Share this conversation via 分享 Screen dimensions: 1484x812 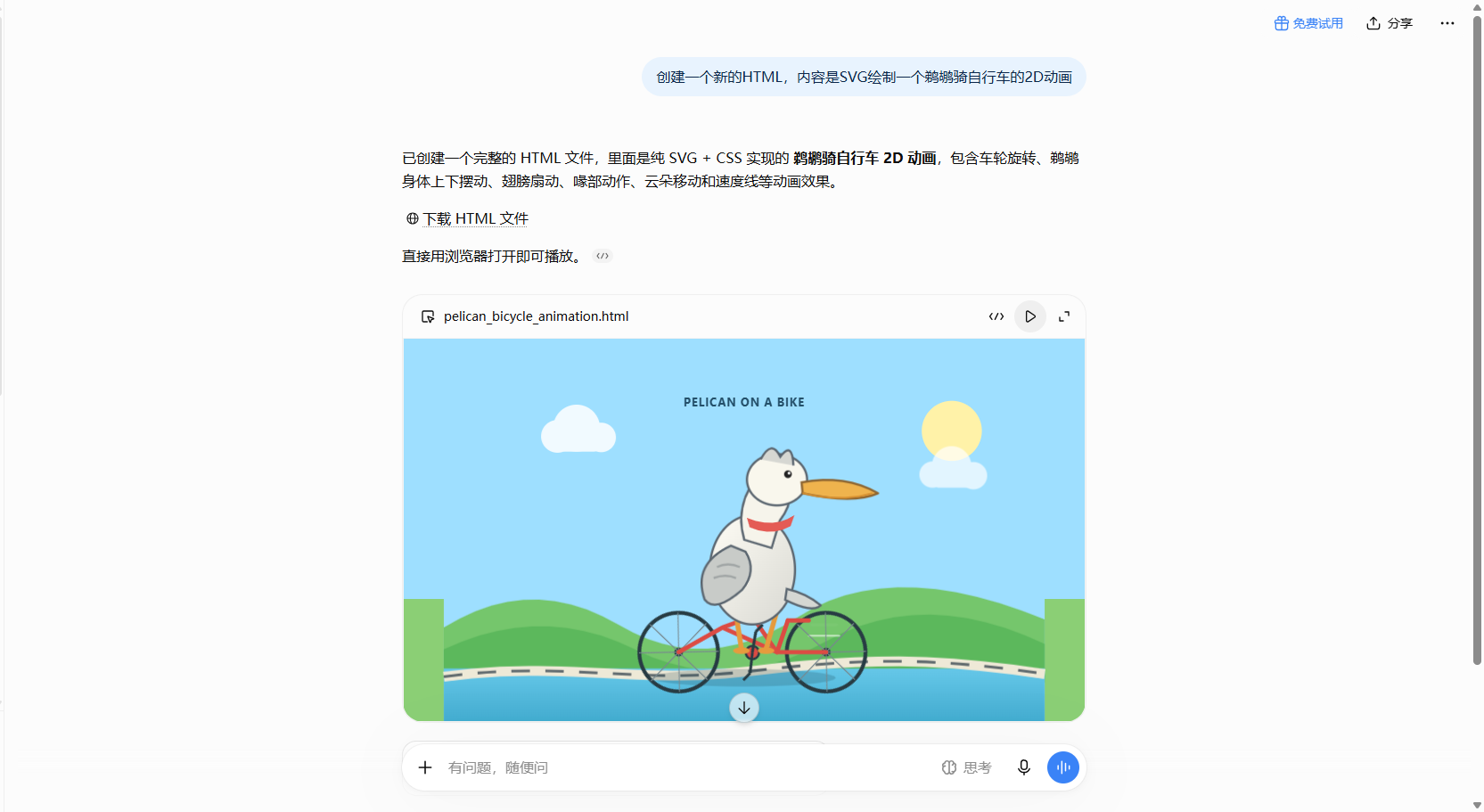pos(1390,23)
